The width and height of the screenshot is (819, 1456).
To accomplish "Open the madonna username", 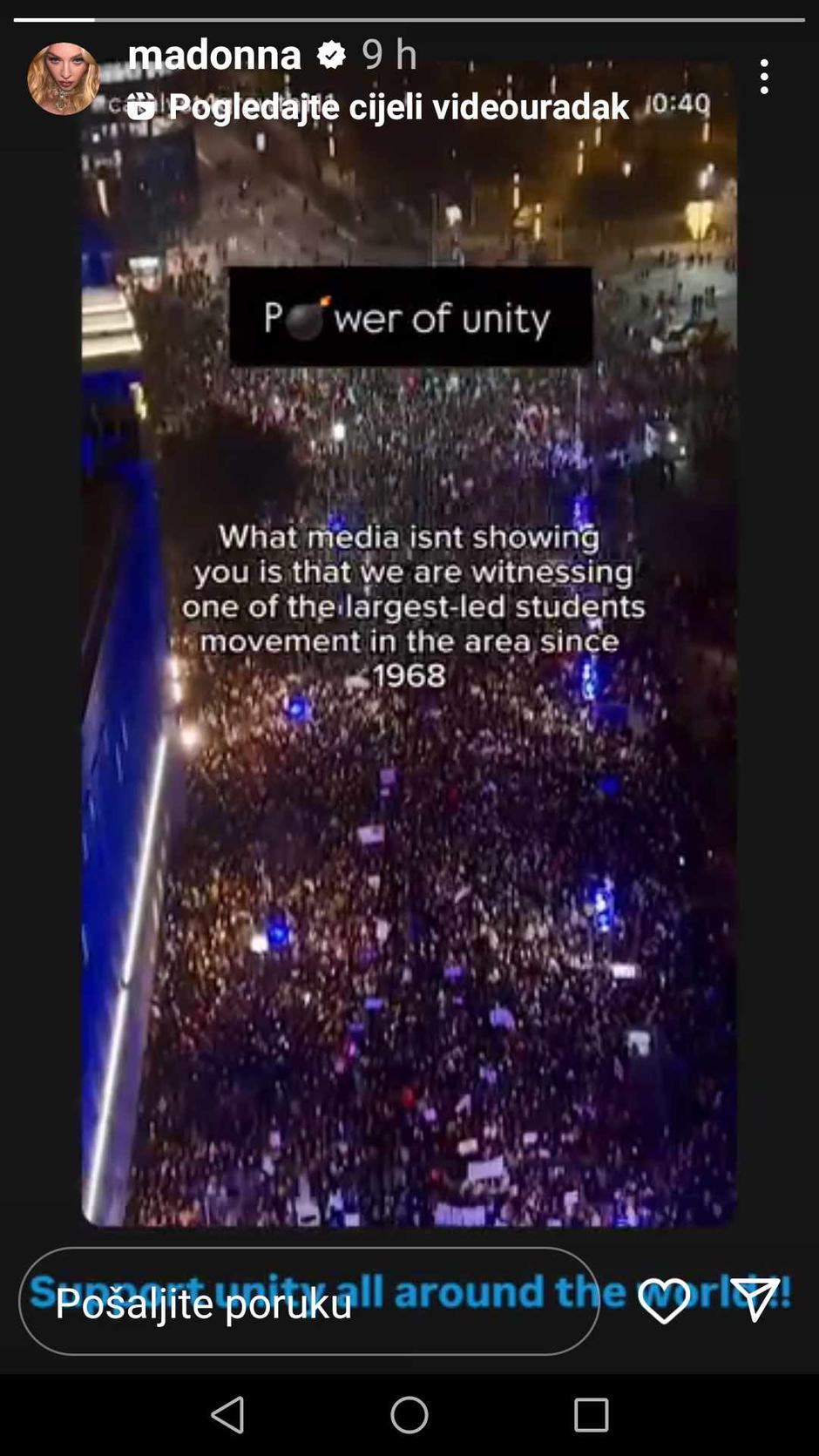I will tap(215, 55).
